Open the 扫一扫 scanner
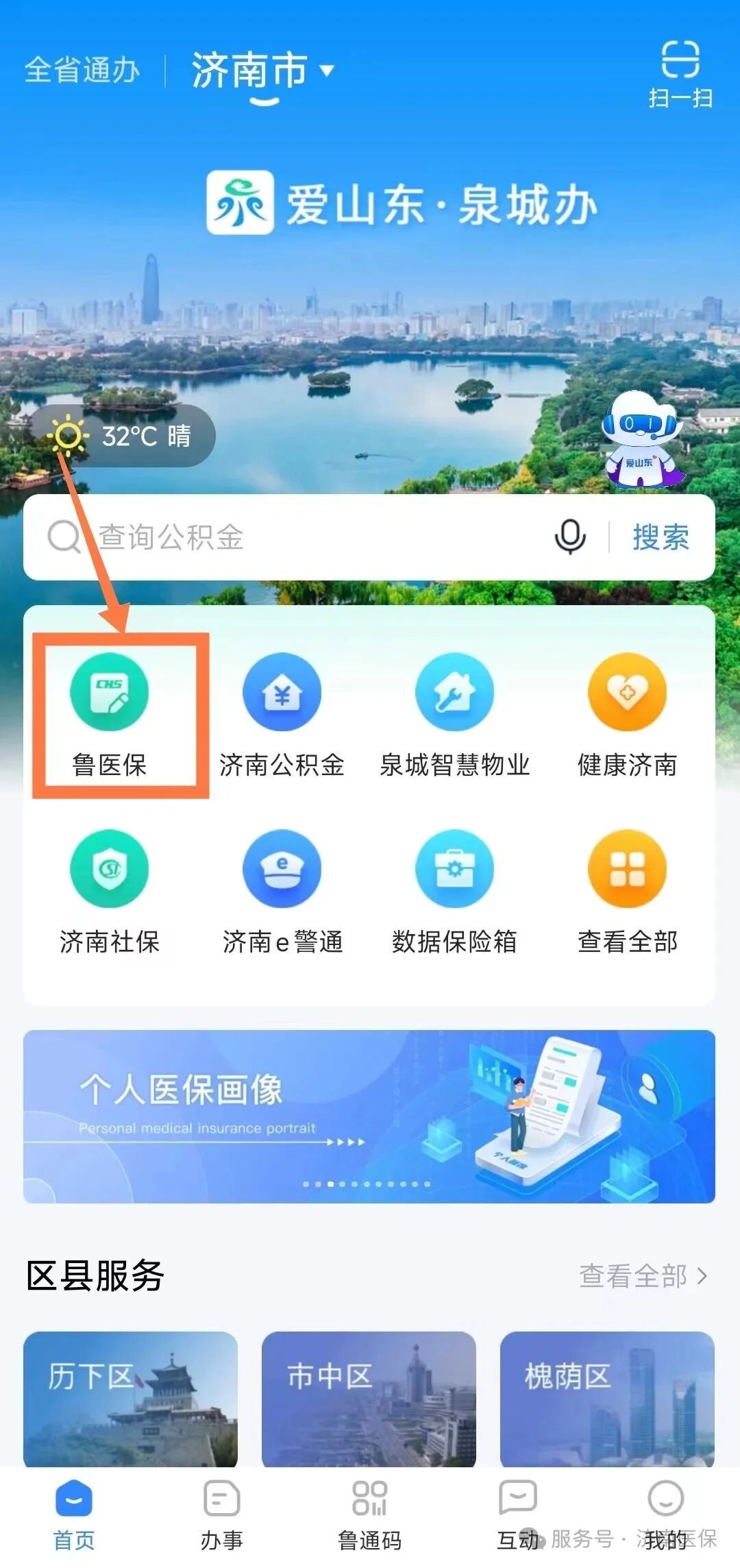 pyautogui.click(x=680, y=73)
